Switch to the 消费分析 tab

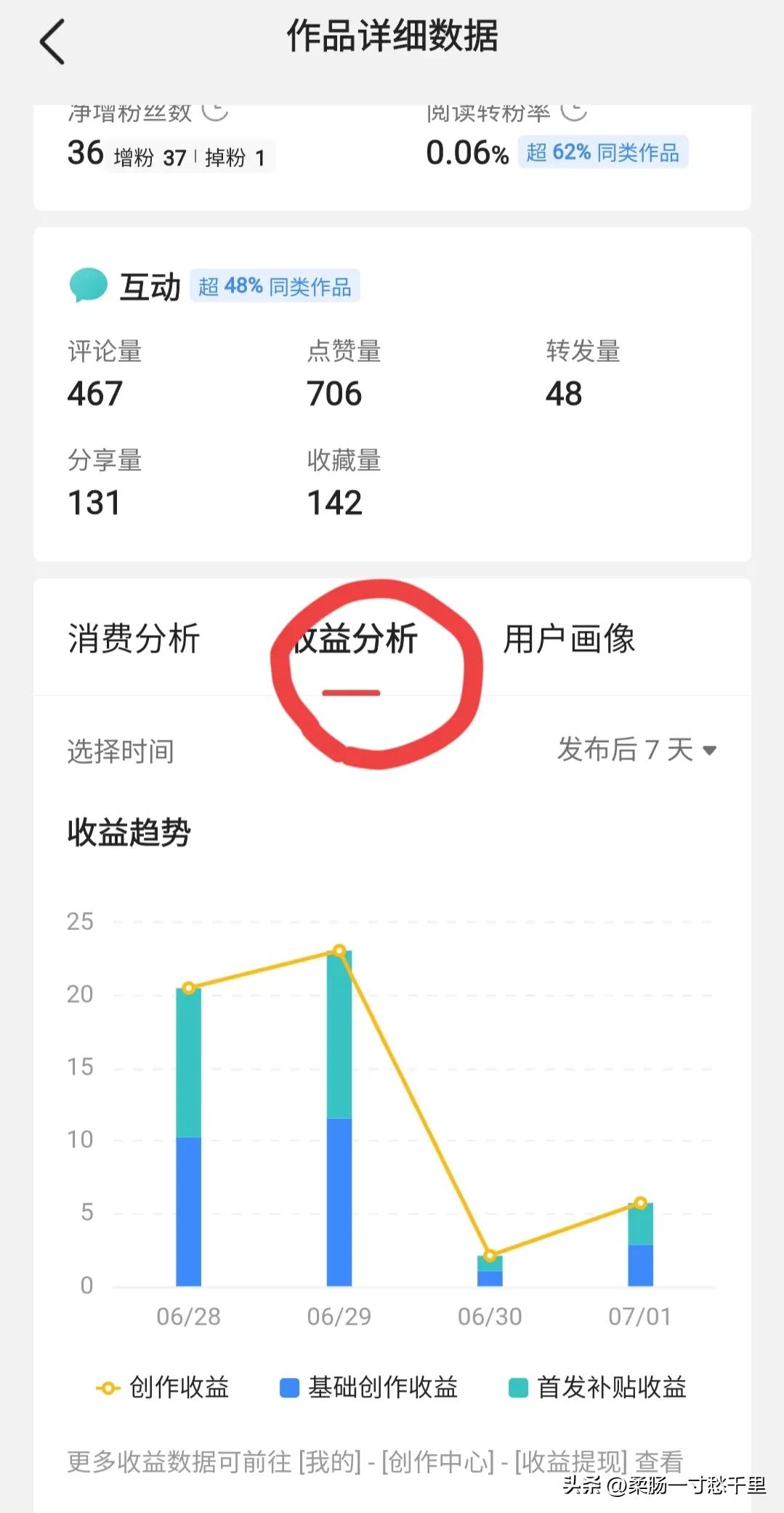(x=134, y=639)
